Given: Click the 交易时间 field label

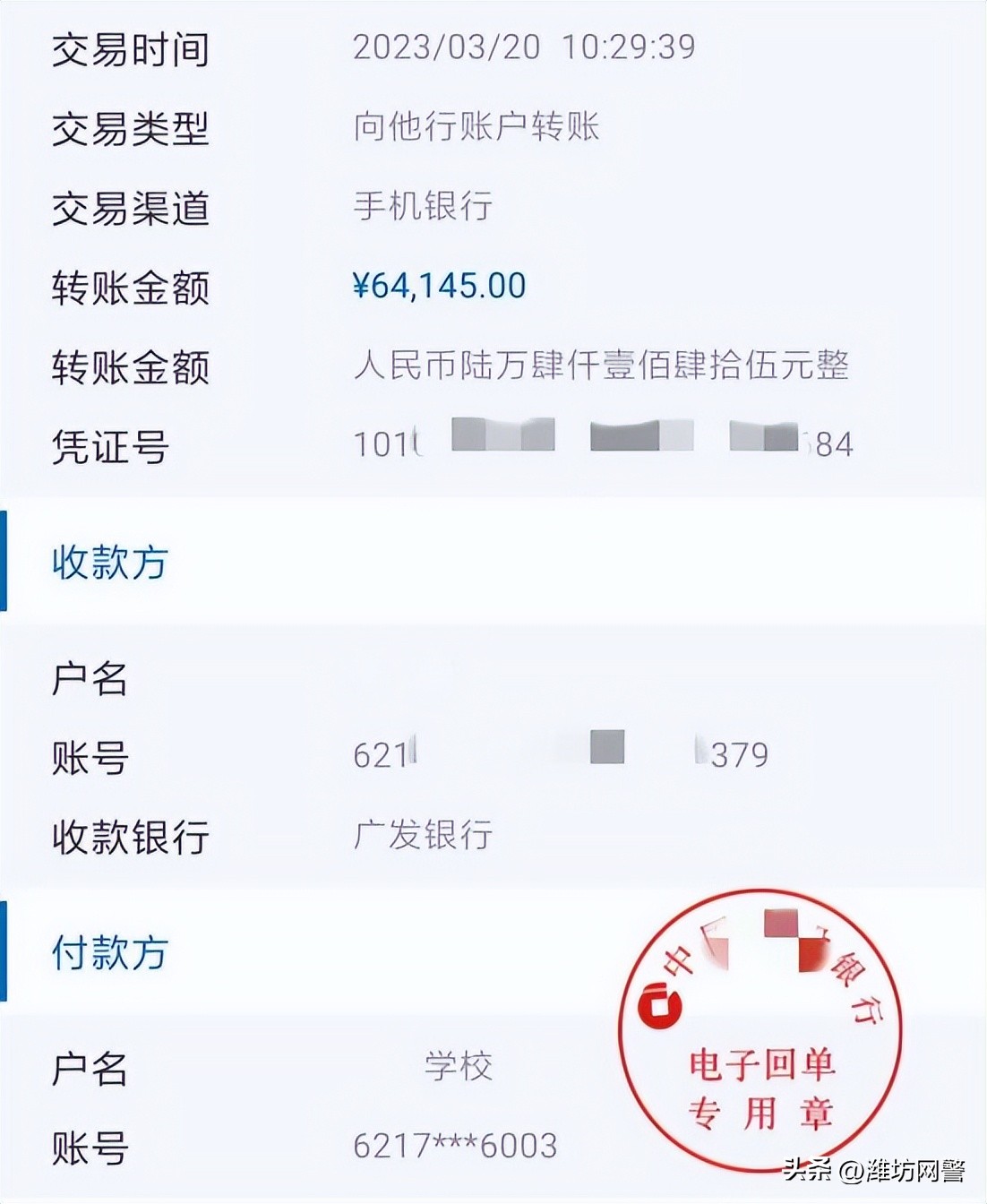Looking at the screenshot, I should click(x=130, y=51).
